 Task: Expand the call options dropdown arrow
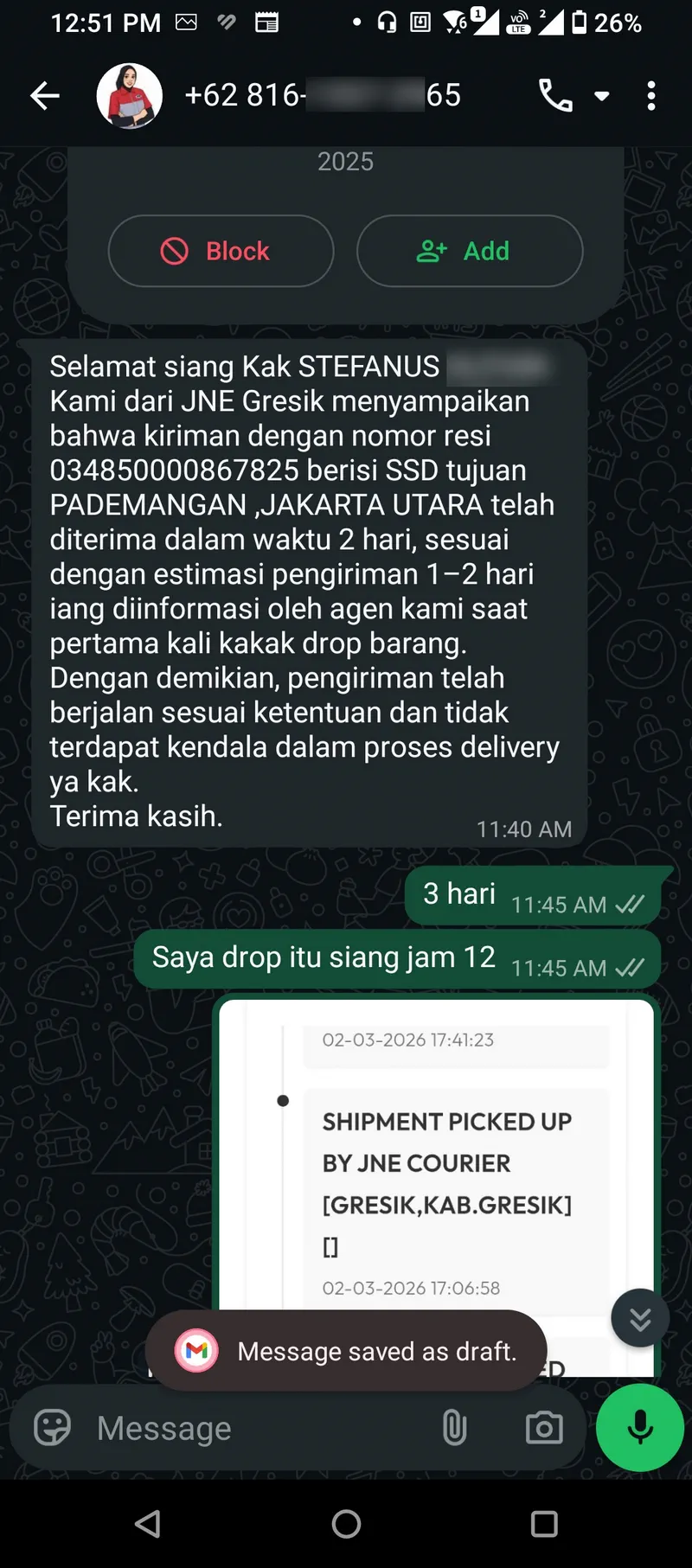tap(602, 96)
